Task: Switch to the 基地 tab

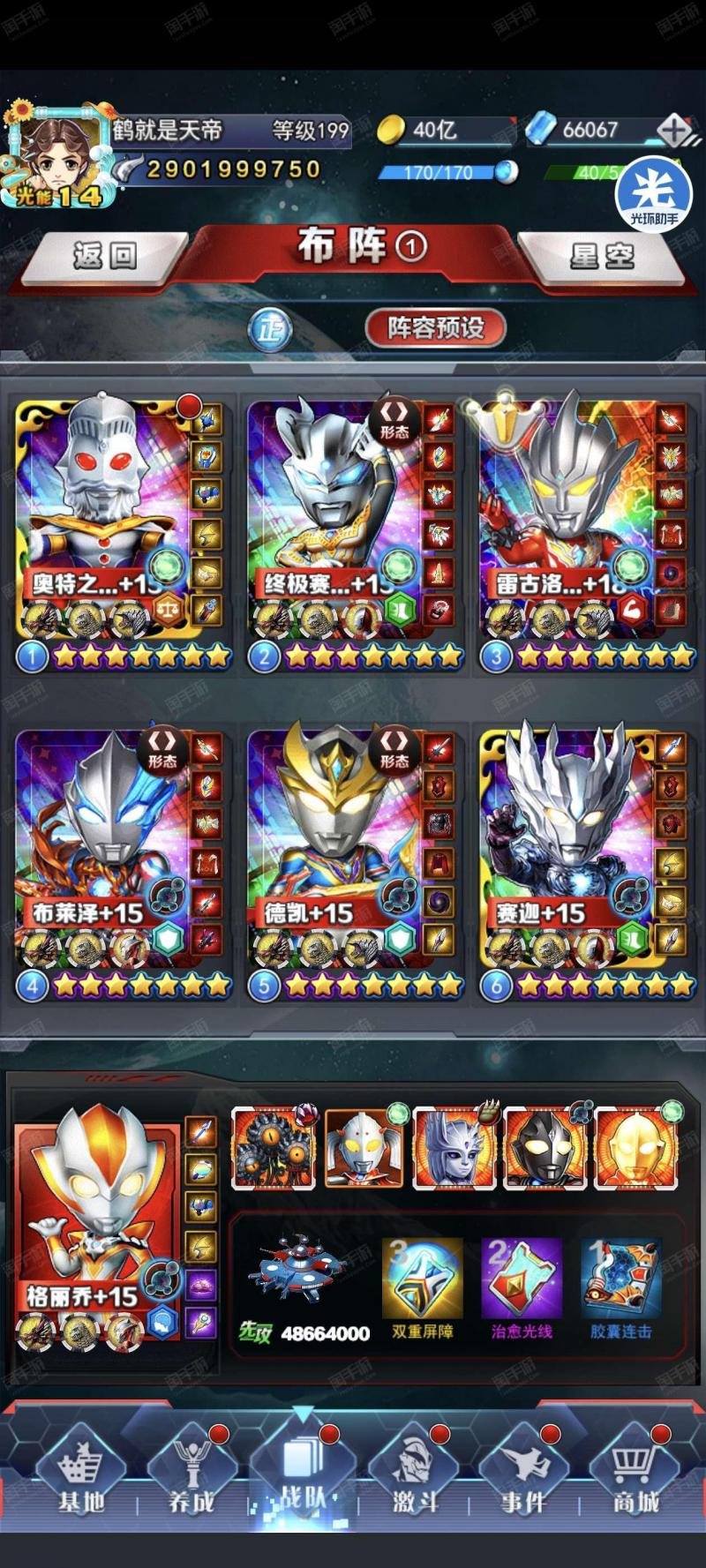Action: (81, 1475)
